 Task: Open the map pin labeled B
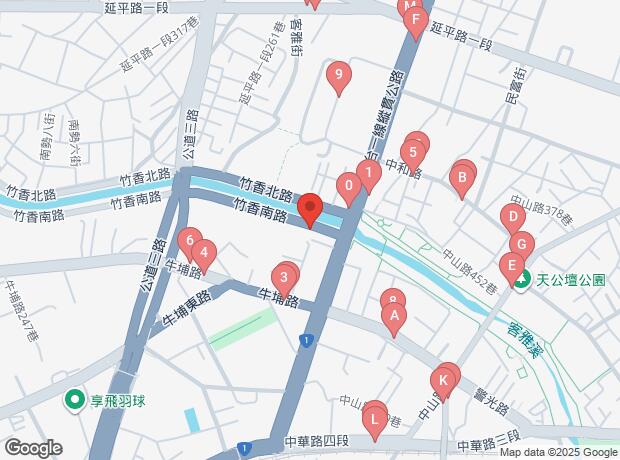pyautogui.click(x=461, y=181)
